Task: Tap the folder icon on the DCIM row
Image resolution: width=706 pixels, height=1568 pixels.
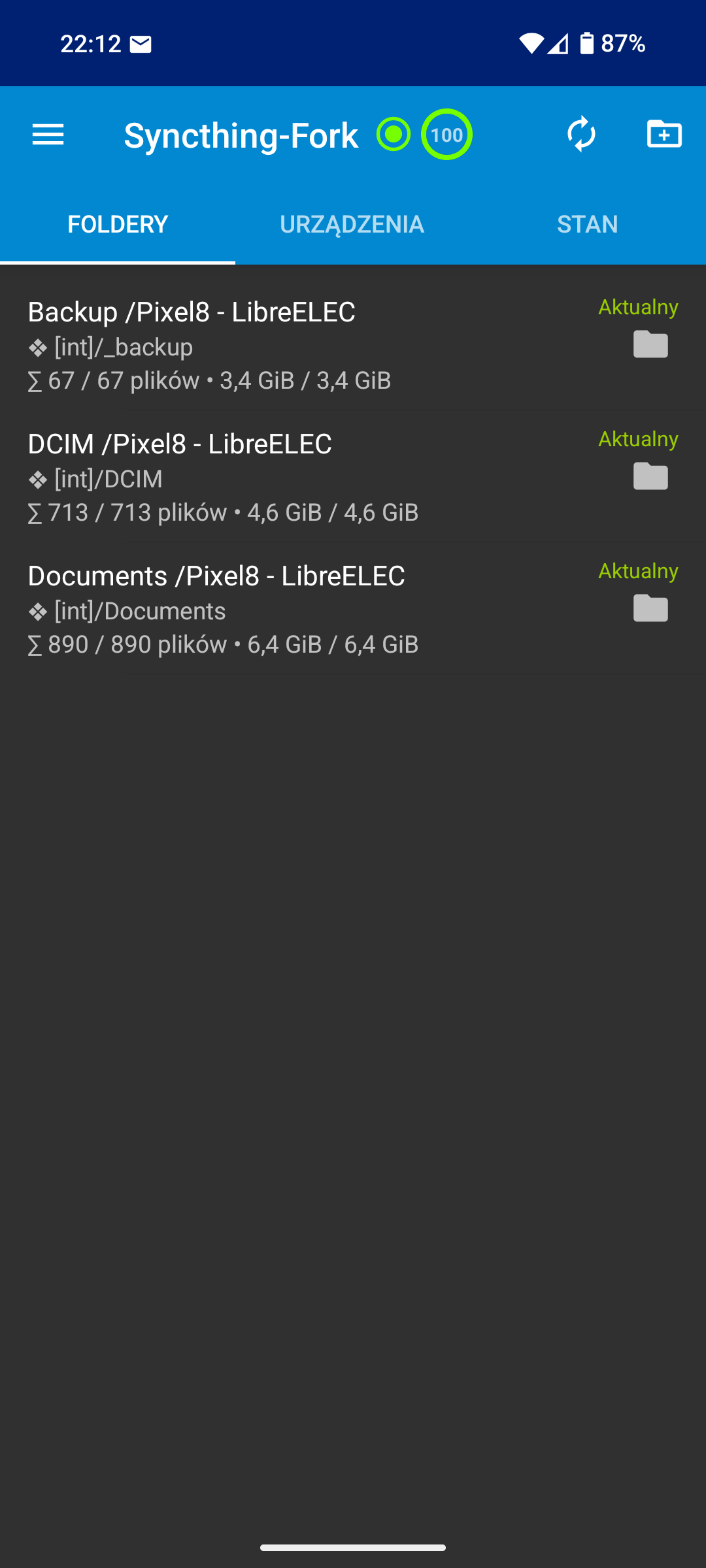Action: coord(650,477)
